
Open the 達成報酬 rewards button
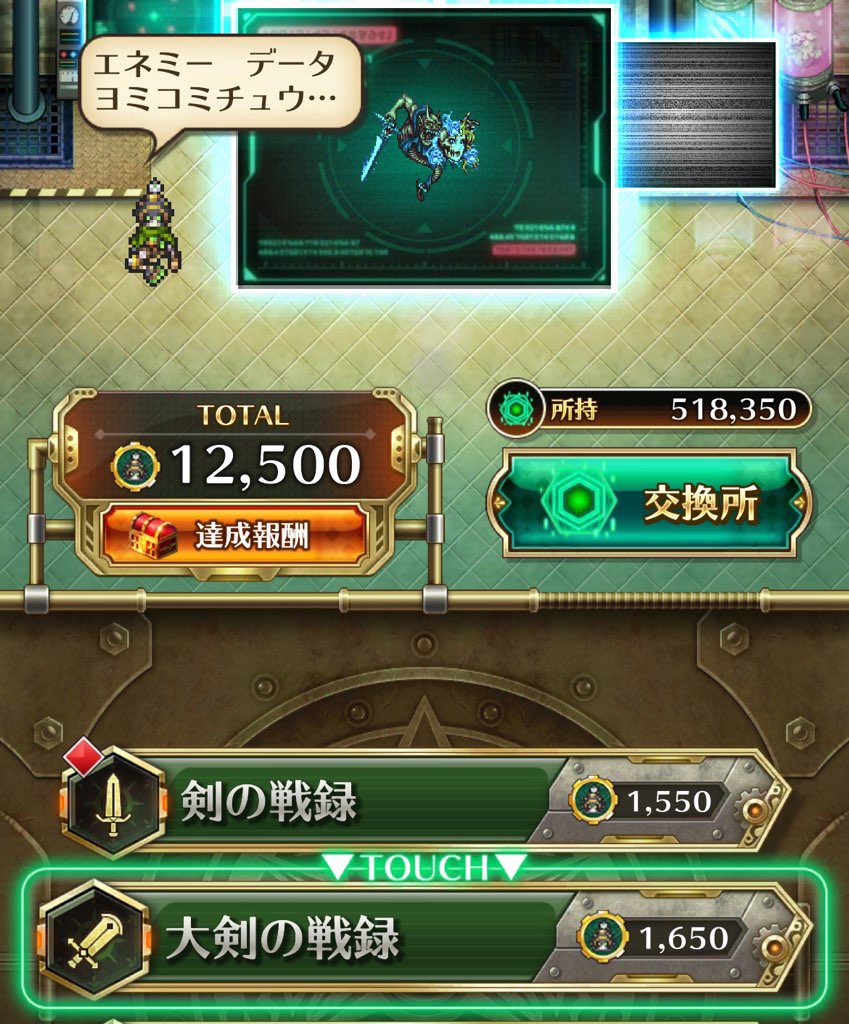pos(235,536)
